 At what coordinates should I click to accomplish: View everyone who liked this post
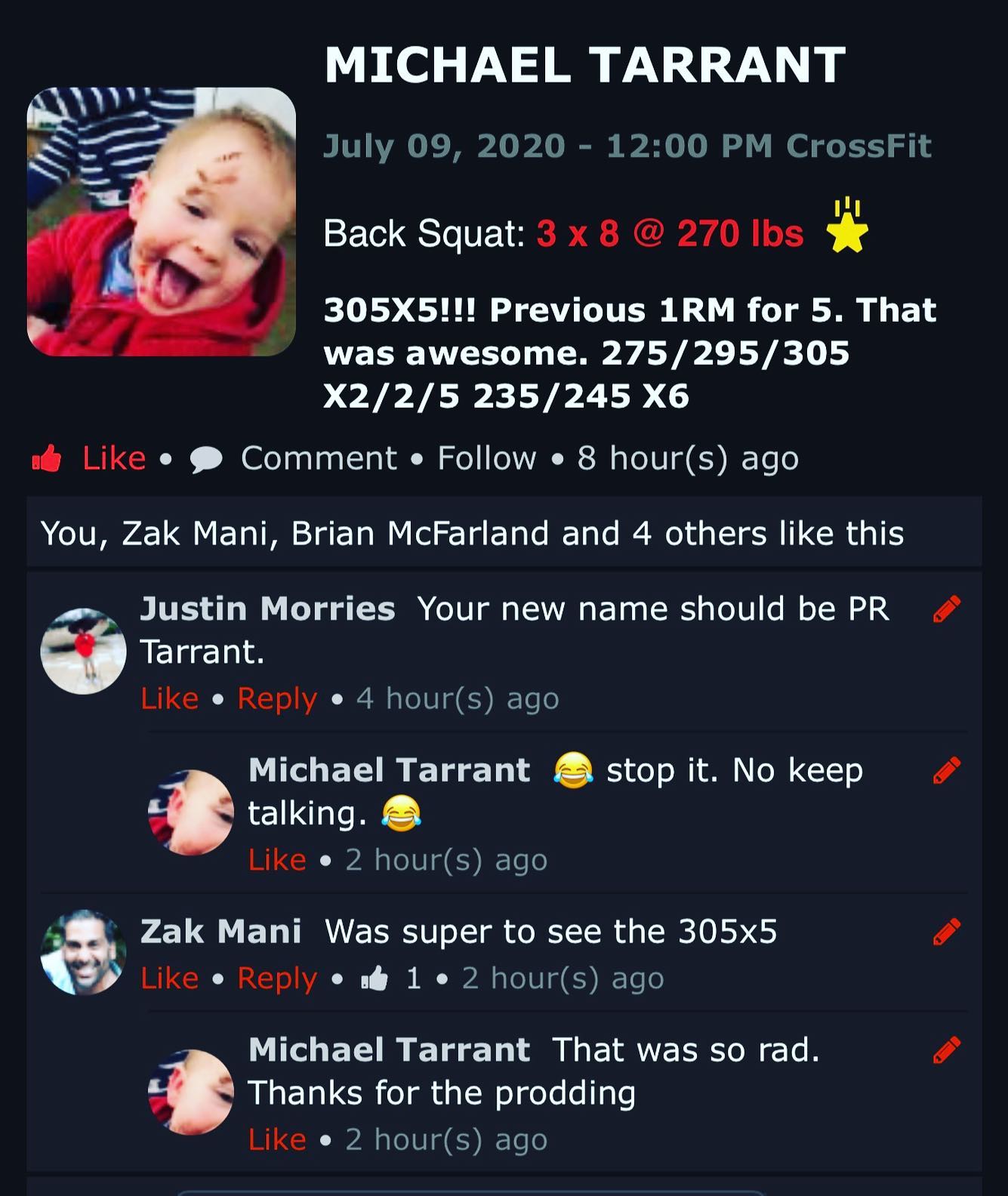[472, 534]
